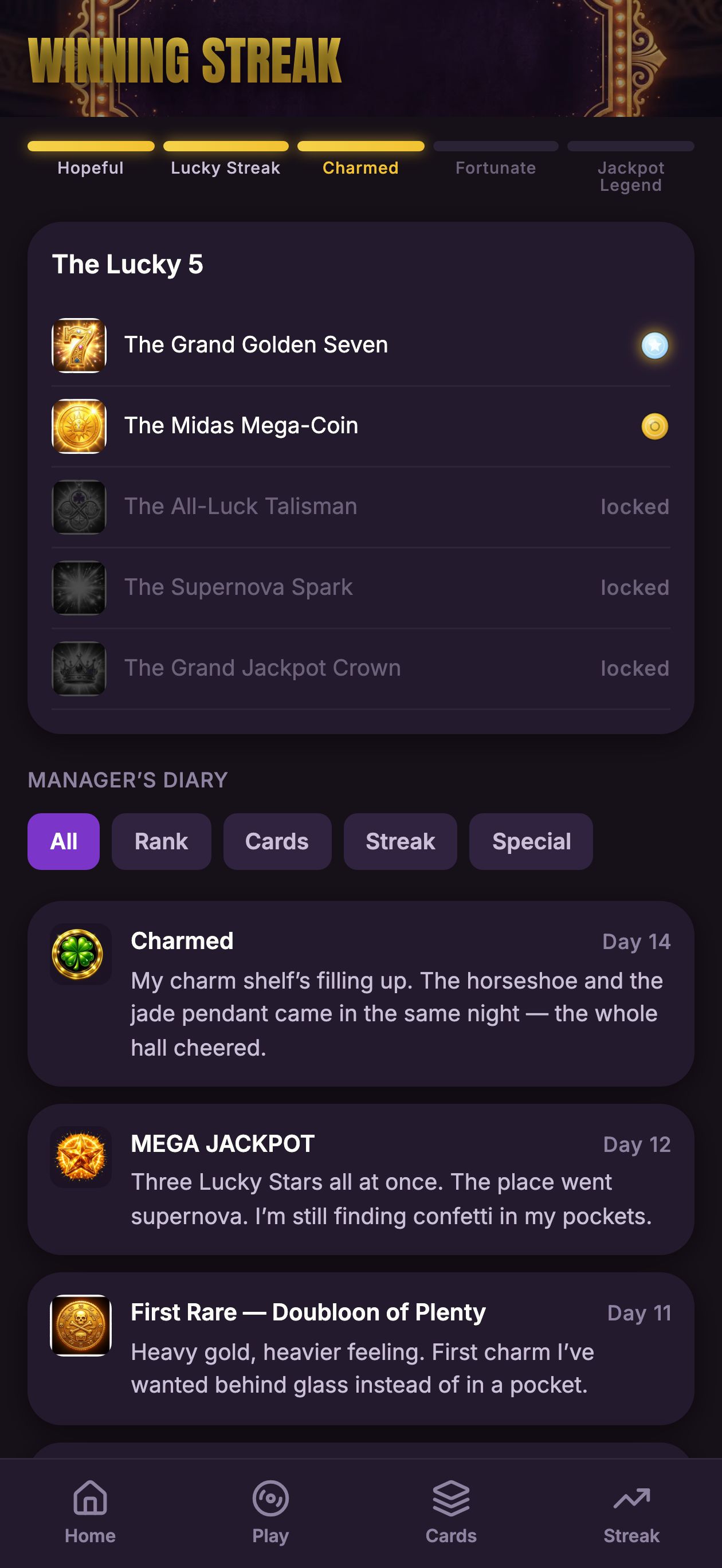Image resolution: width=722 pixels, height=1568 pixels.
Task: Show Special diary entries
Action: pos(531,841)
